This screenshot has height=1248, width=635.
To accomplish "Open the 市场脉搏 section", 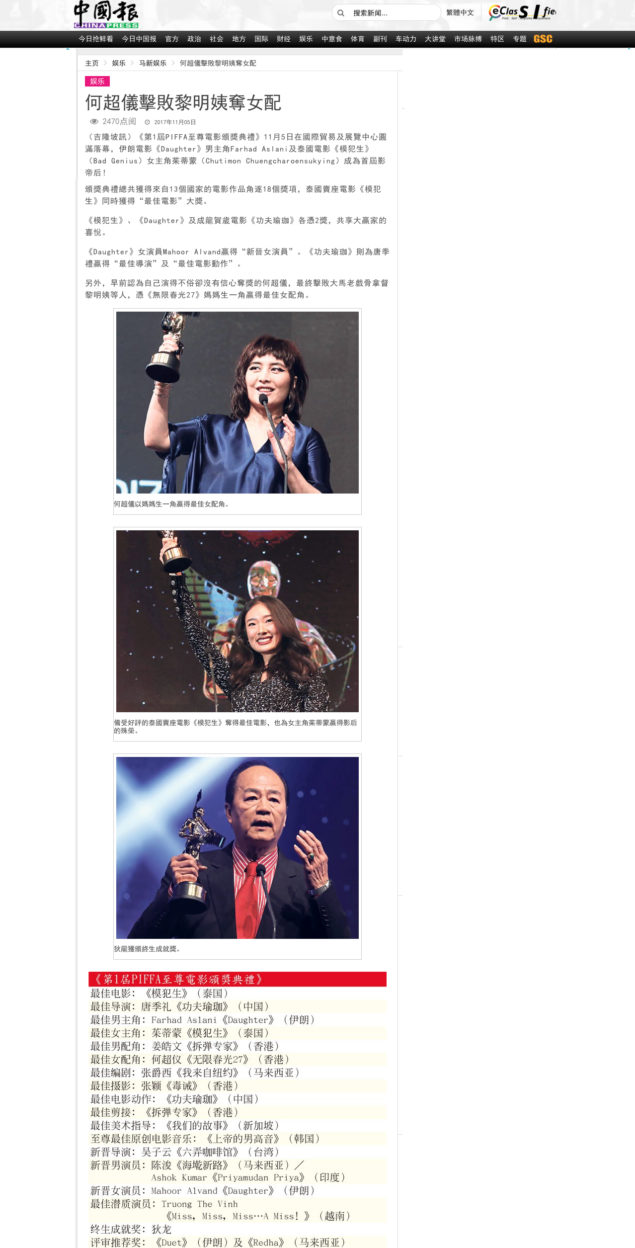I will pos(468,39).
